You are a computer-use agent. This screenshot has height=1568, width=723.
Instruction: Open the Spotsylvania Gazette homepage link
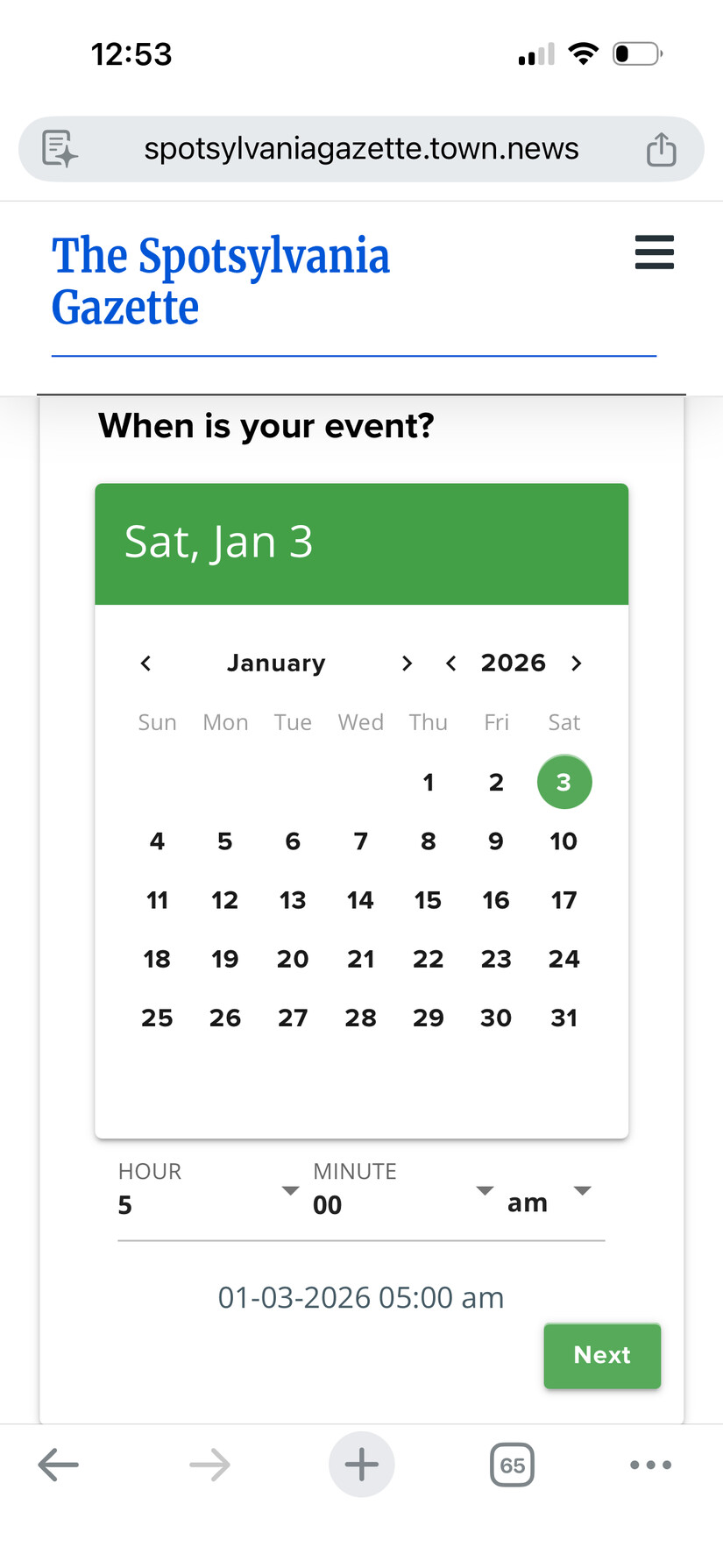pos(221,281)
